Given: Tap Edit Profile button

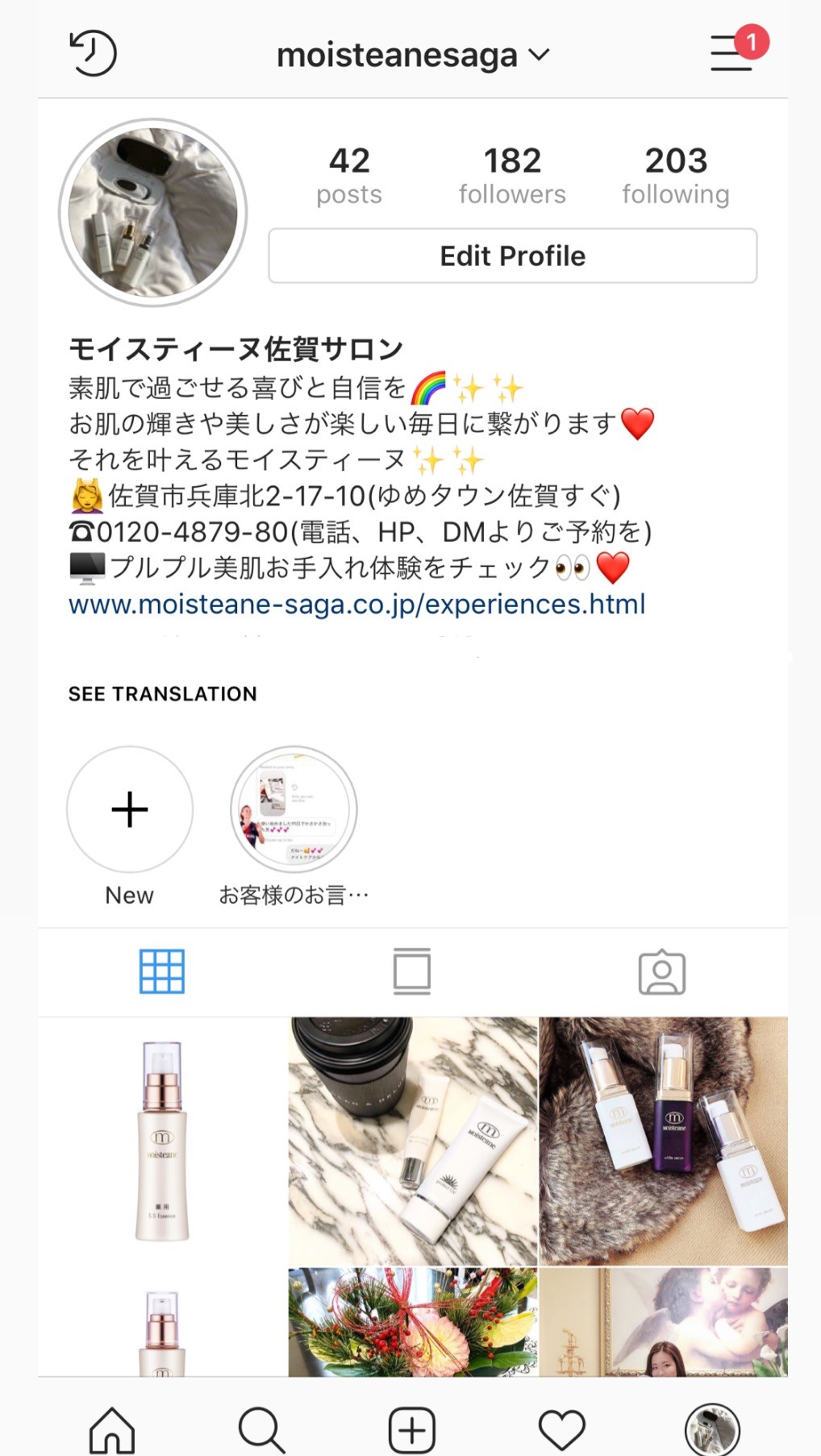Looking at the screenshot, I should (x=512, y=256).
